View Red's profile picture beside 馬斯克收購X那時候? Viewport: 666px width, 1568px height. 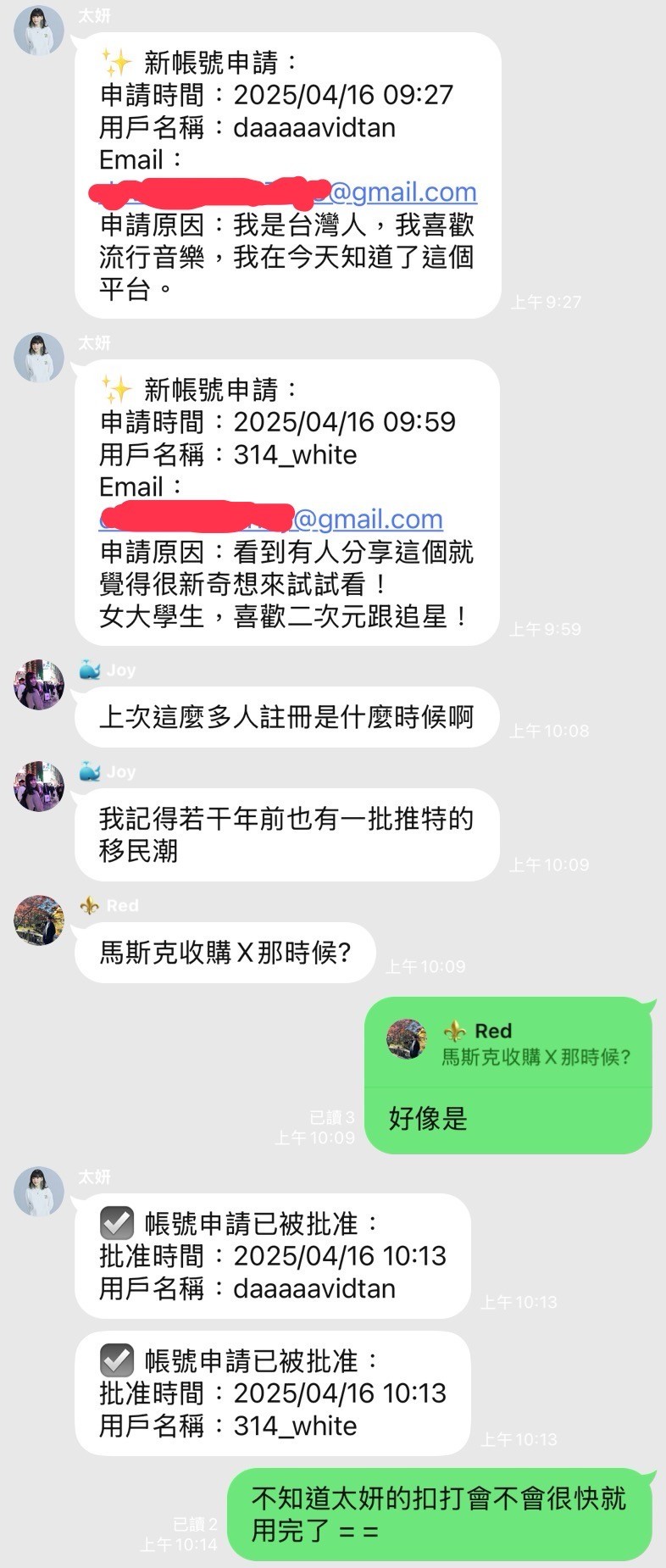39,920
